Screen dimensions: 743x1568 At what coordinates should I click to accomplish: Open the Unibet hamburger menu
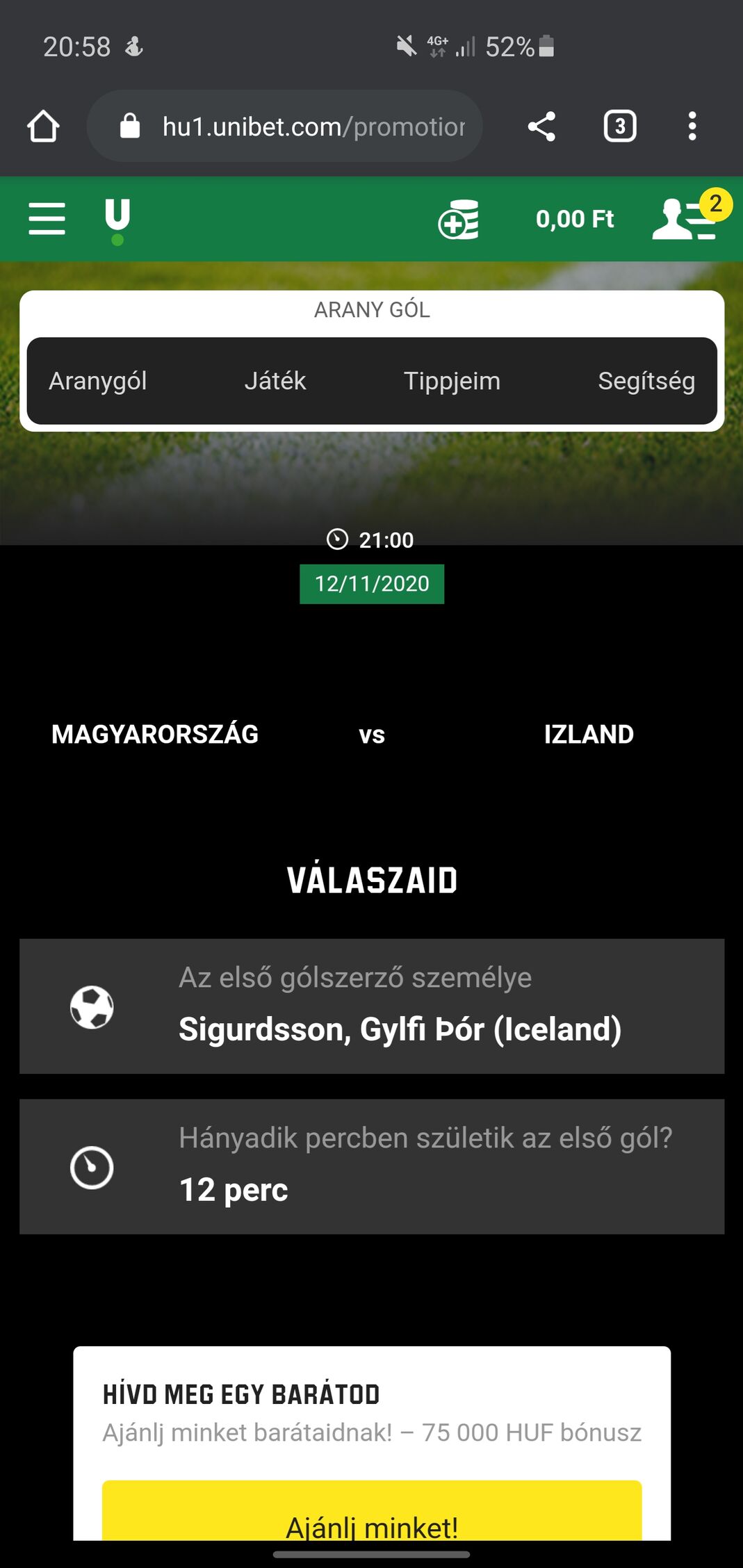tap(47, 219)
